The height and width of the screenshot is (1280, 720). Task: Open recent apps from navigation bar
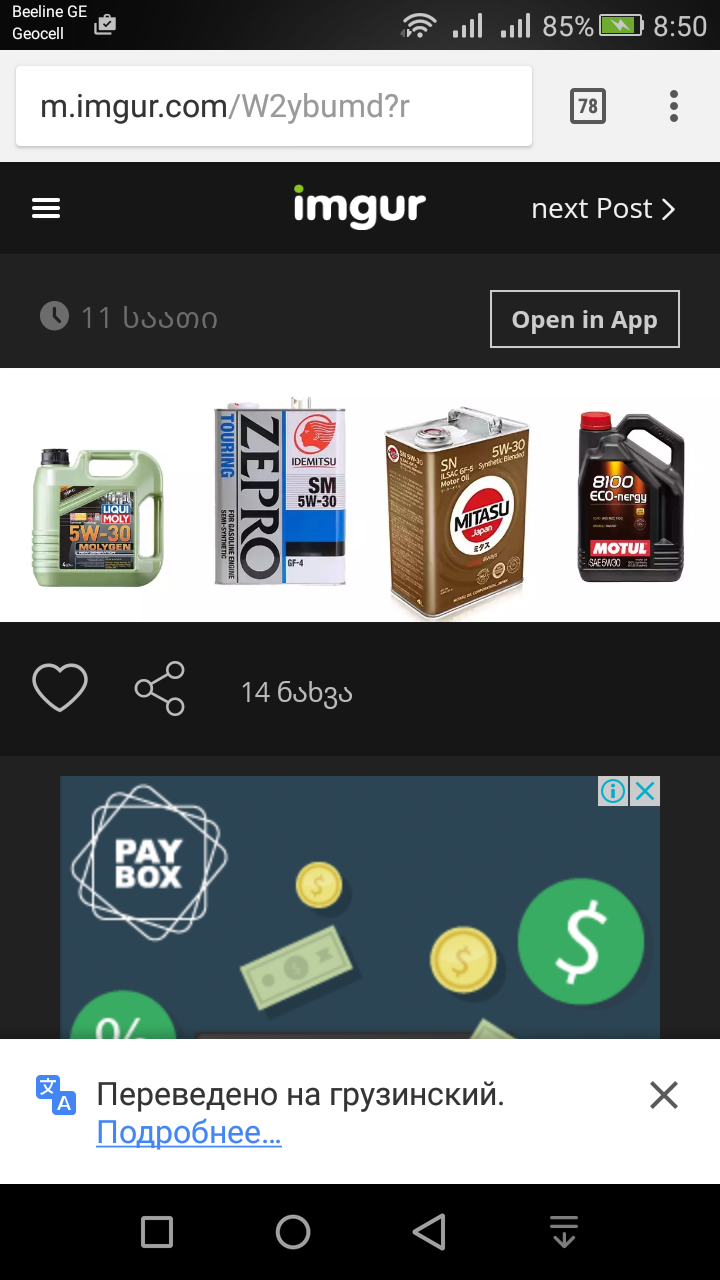coord(157,1232)
